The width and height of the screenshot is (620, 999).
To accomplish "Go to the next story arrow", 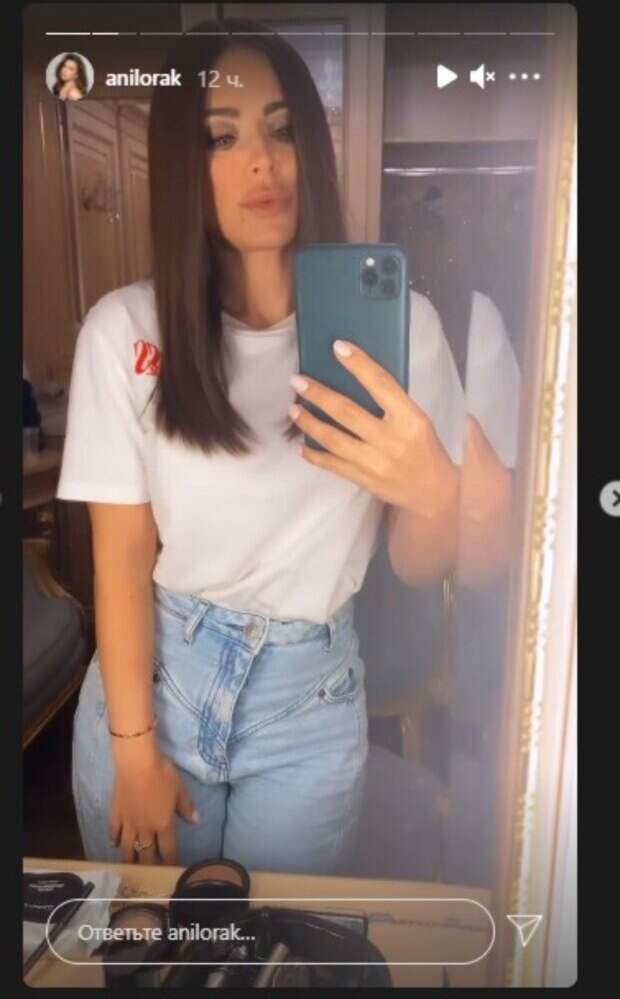I will click(611, 497).
